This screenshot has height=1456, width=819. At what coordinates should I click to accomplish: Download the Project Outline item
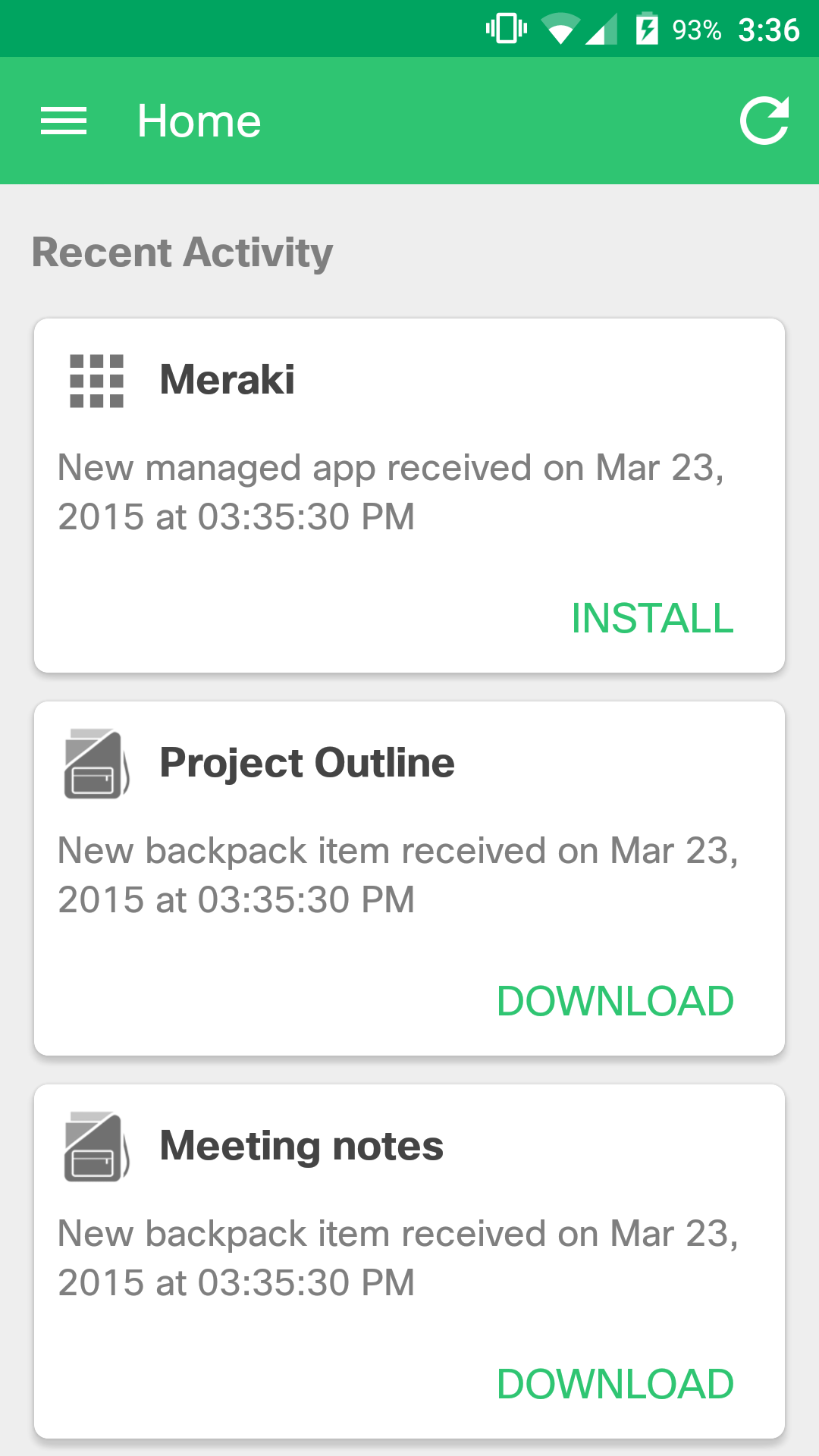click(616, 1000)
